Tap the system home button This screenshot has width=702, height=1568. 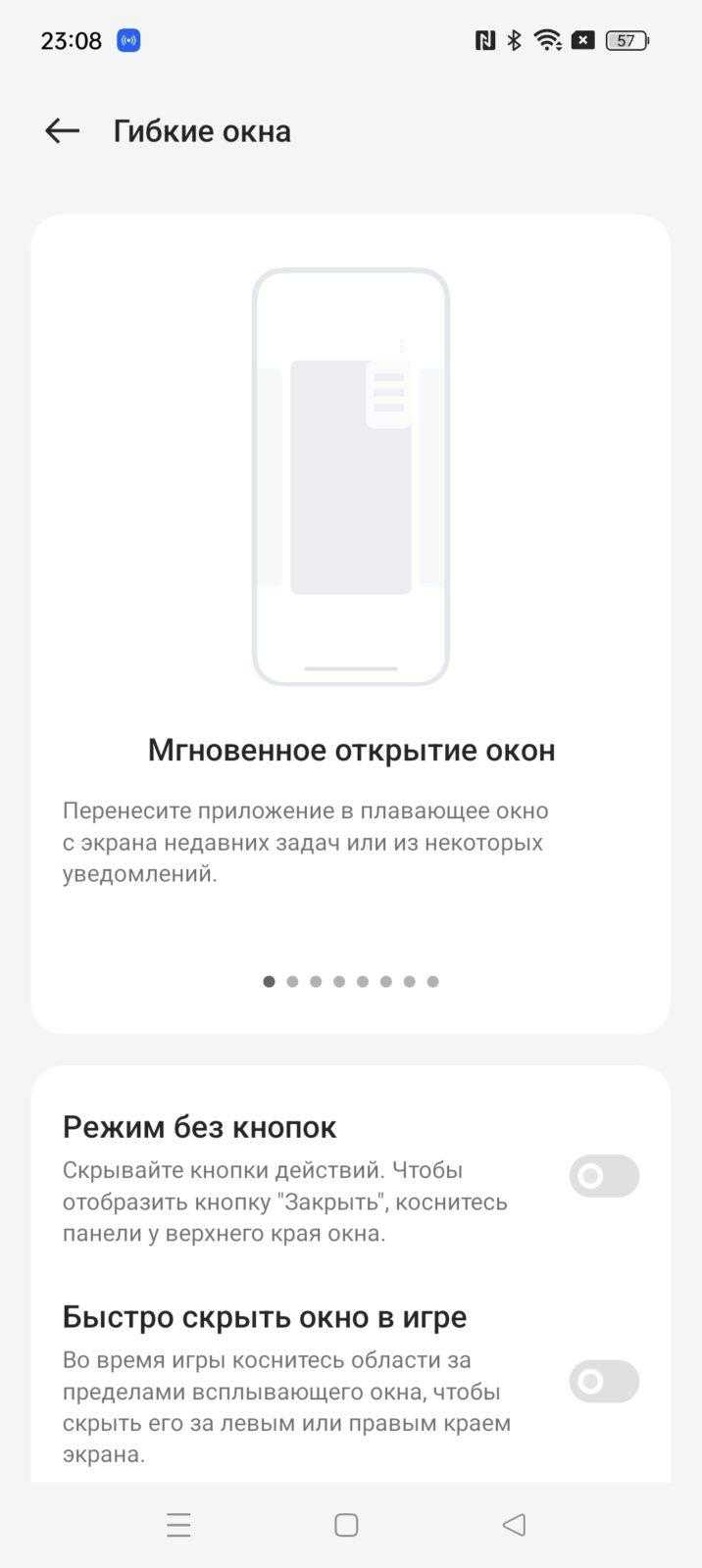coord(346,1525)
